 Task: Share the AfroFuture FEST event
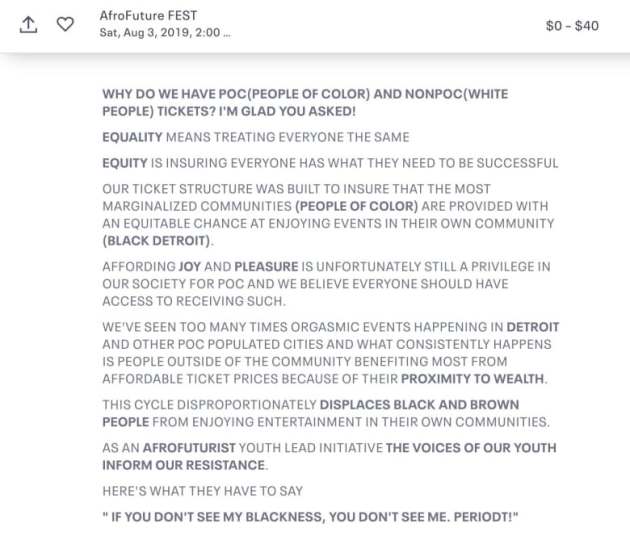click(28, 24)
